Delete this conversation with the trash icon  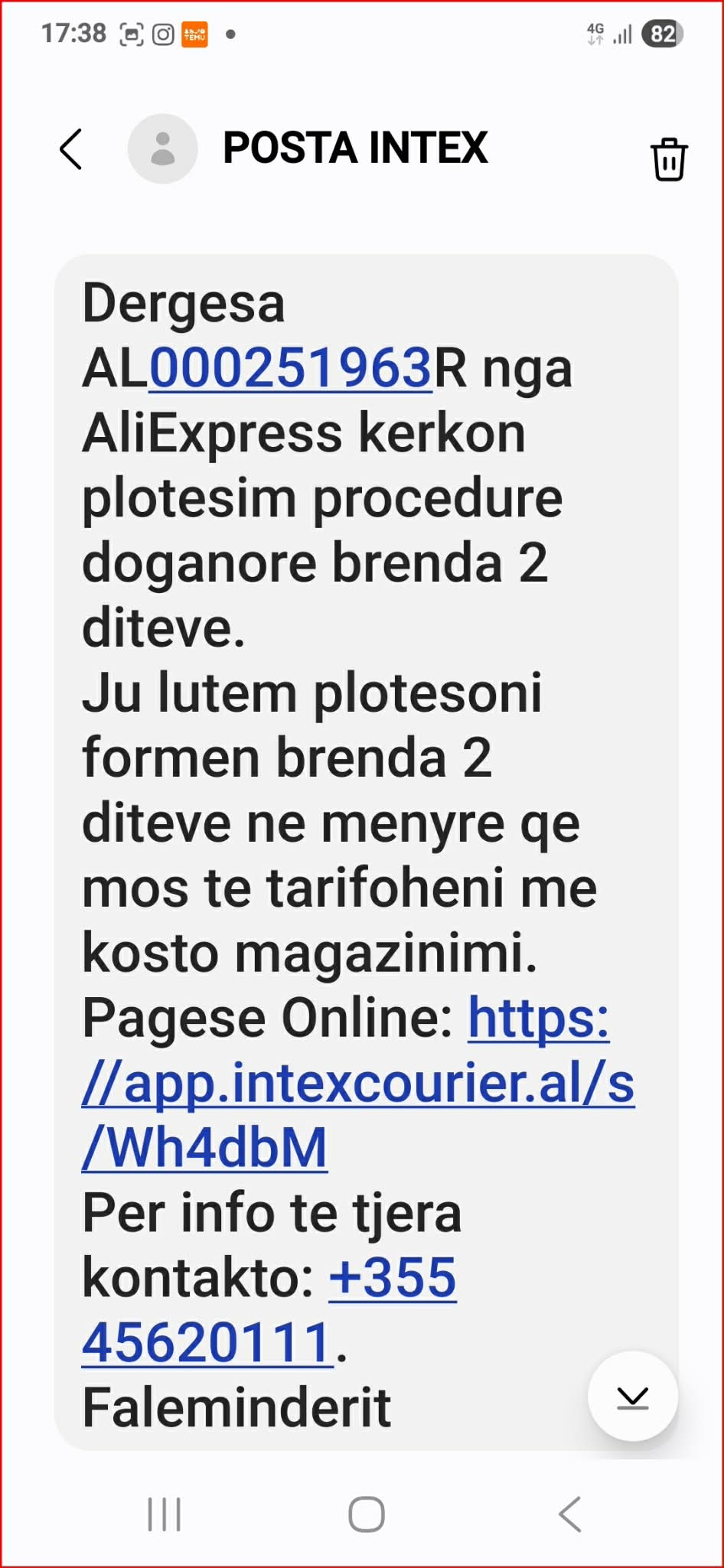(x=669, y=159)
